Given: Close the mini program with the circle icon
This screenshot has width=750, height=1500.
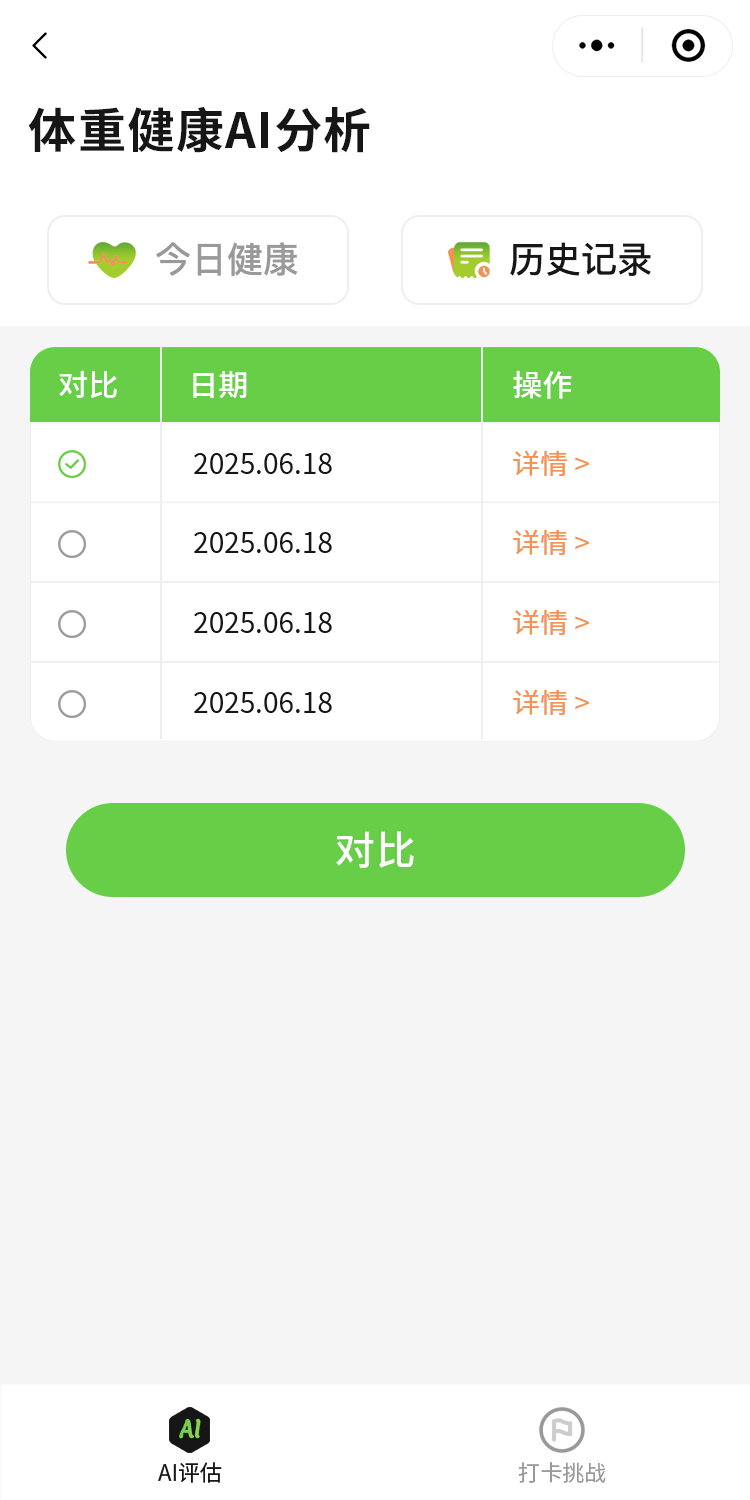Looking at the screenshot, I should [688, 46].
